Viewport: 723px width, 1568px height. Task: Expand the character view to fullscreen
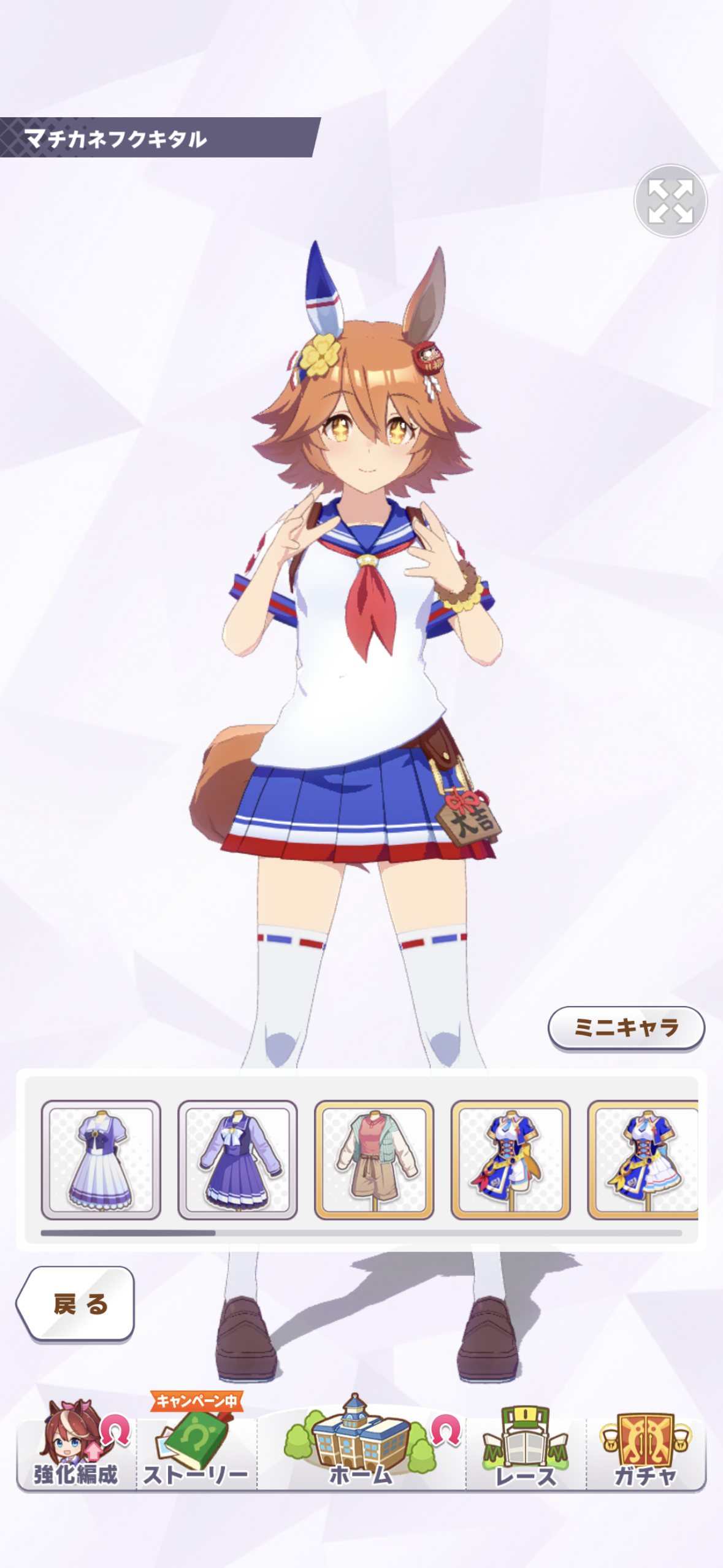click(670, 201)
